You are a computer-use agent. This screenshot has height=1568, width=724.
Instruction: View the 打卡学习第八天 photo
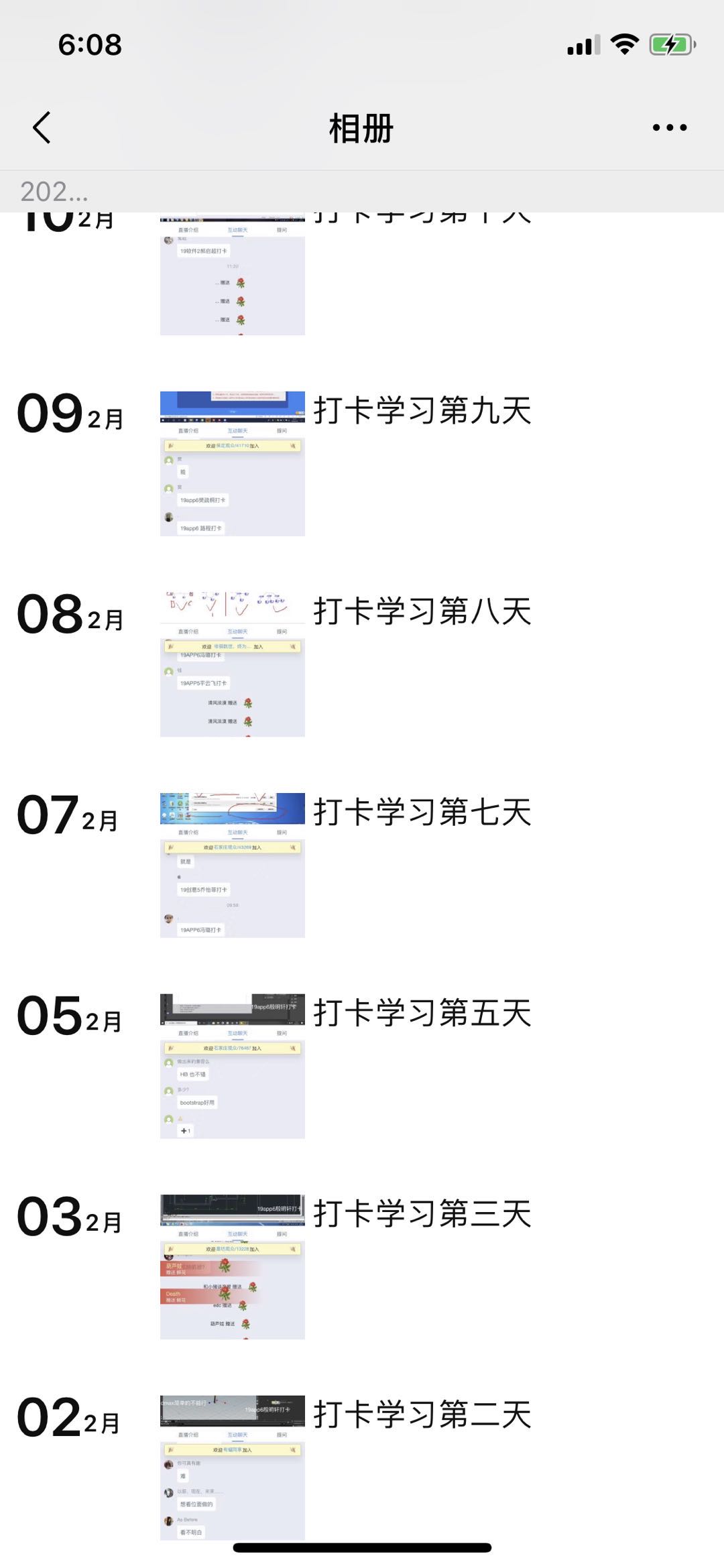232,664
